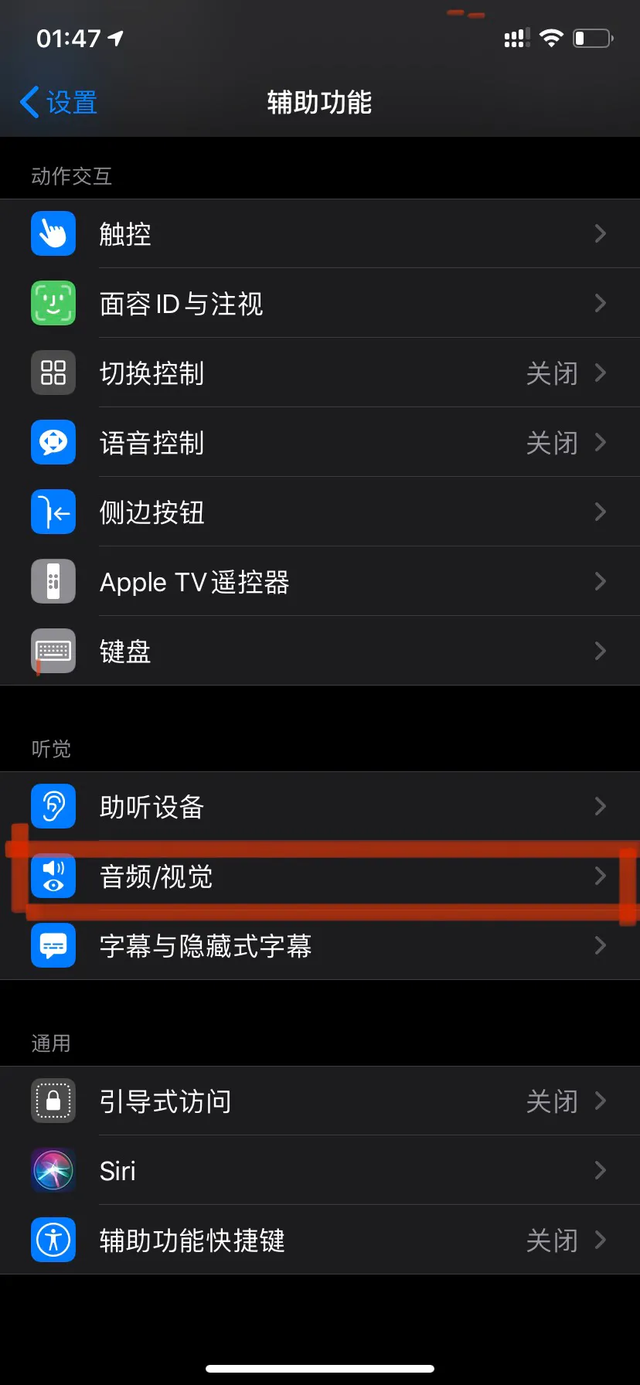
Task: Open 语音控制 settings
Action: [x=320, y=443]
